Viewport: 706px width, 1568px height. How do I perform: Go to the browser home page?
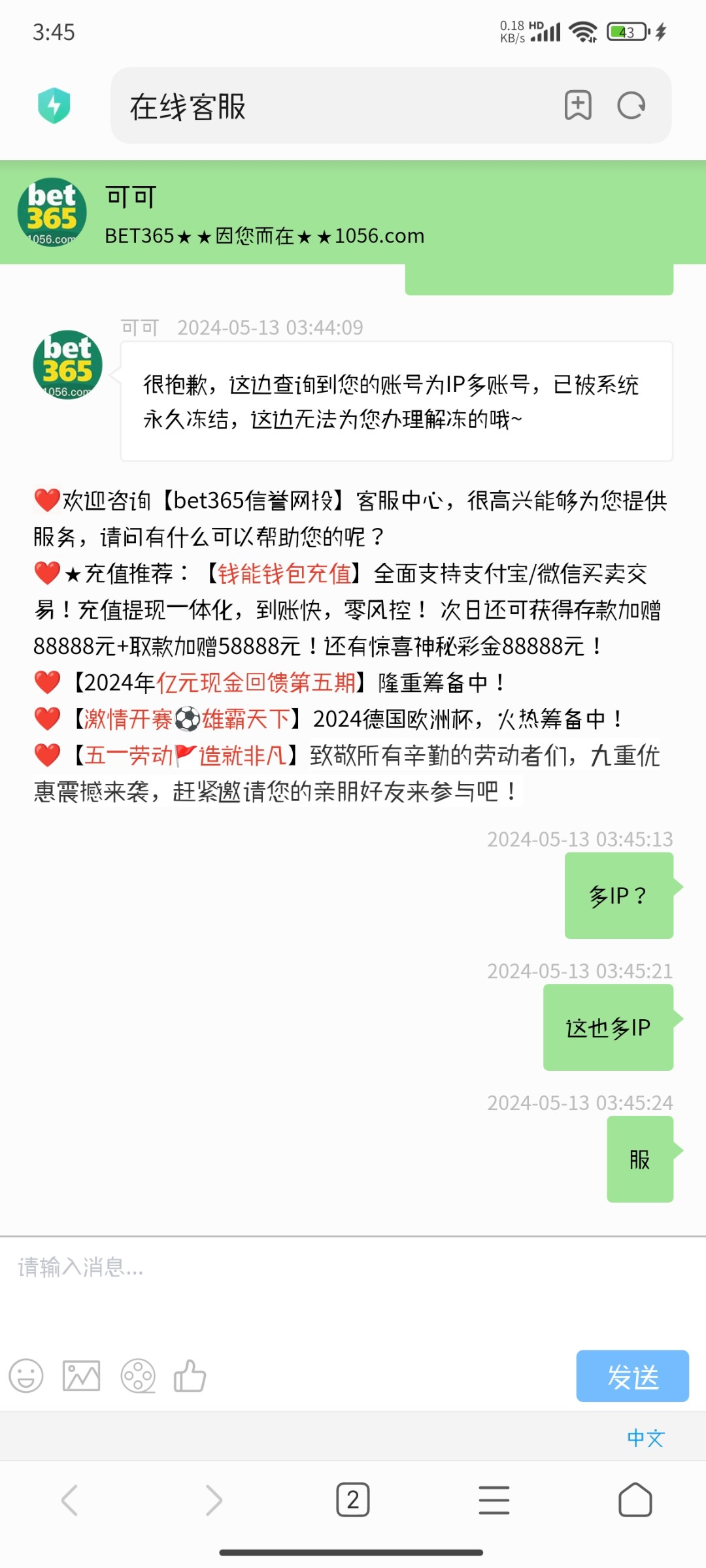point(635,1499)
